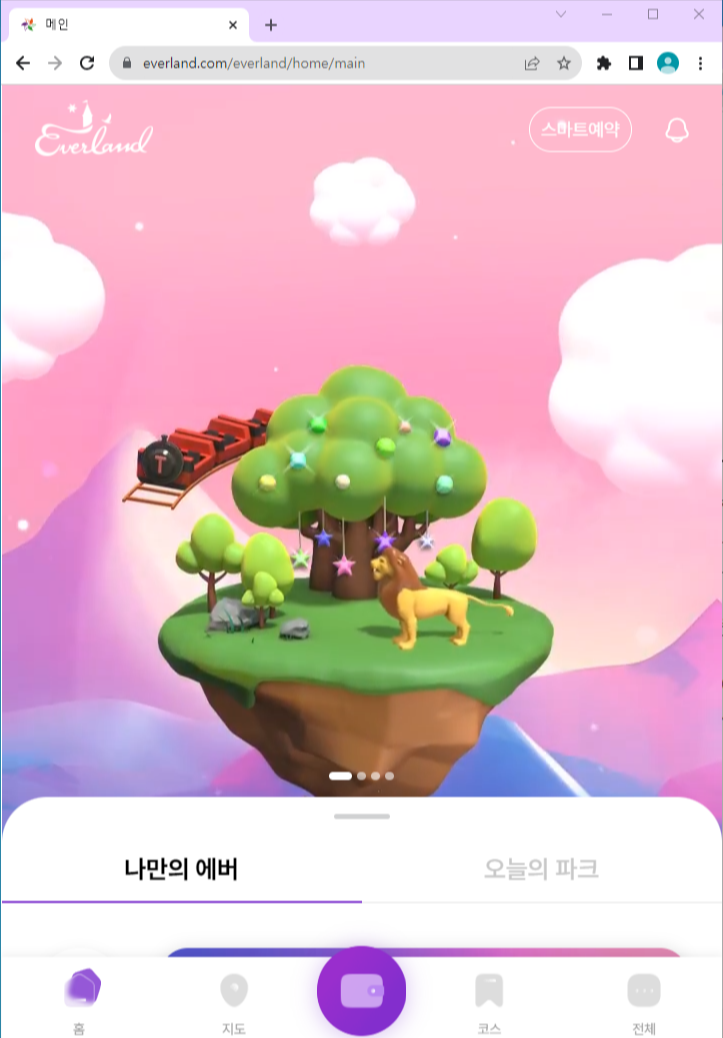
Task: Click the Chrome extensions puzzle icon
Action: click(x=603, y=62)
